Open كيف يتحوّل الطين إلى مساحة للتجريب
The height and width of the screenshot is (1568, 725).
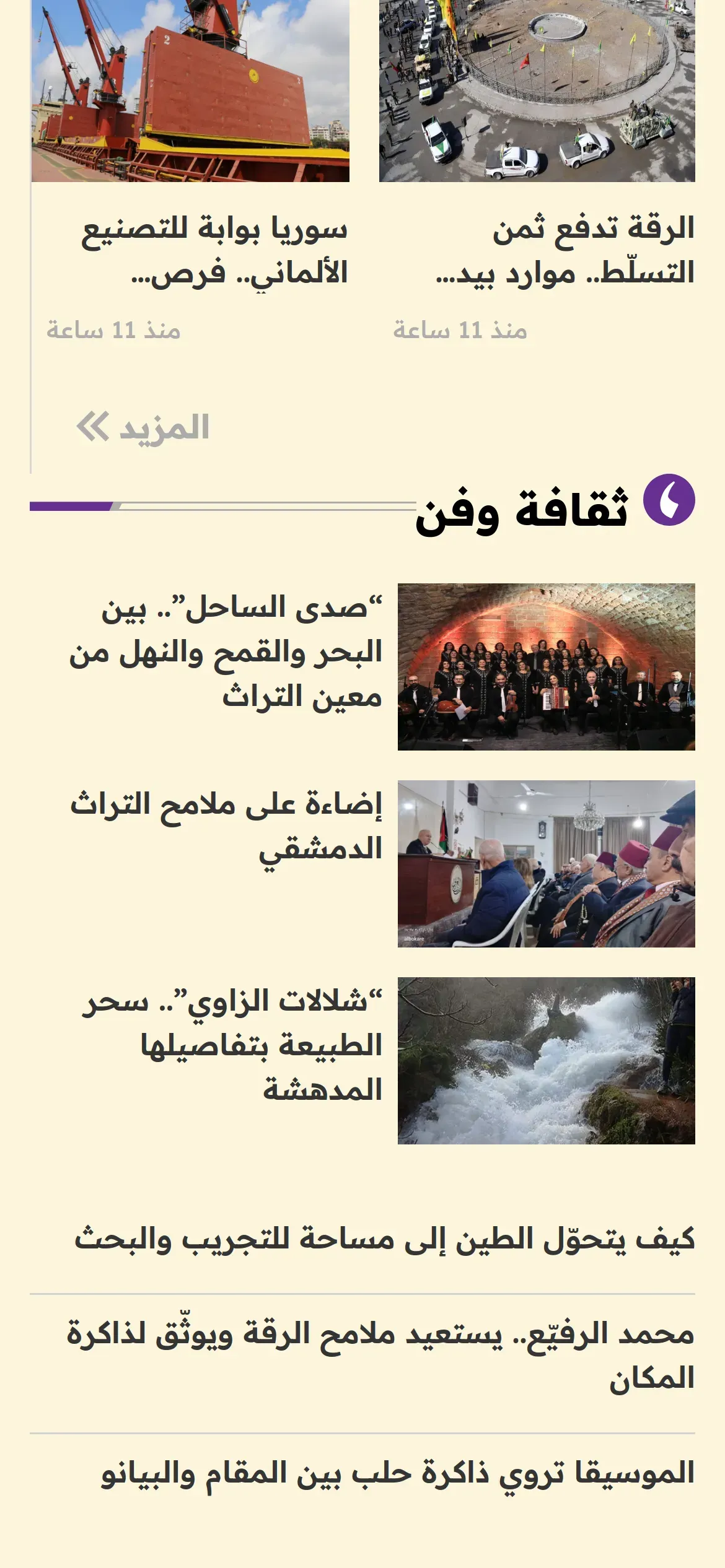coord(384,1240)
